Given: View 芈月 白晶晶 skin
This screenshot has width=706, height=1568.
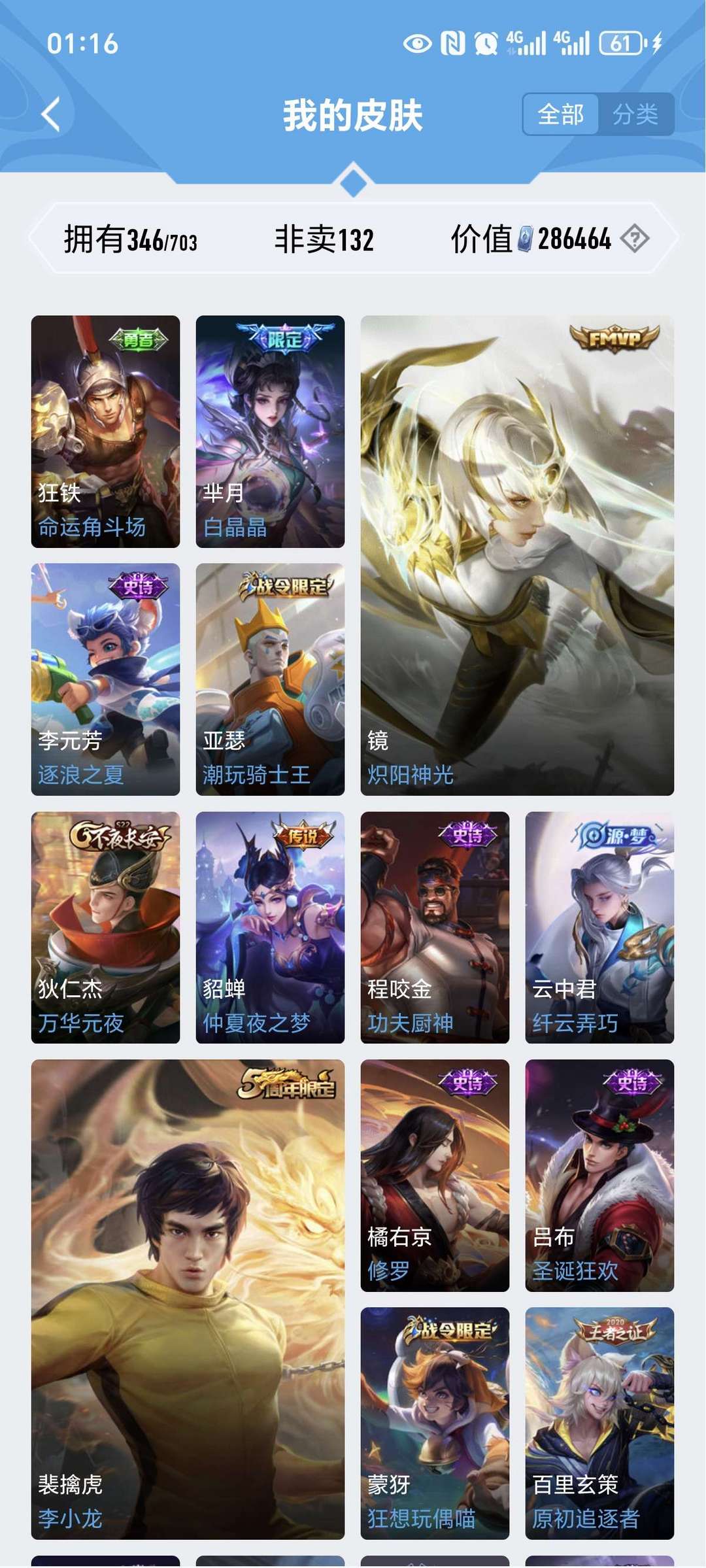Looking at the screenshot, I should [x=270, y=432].
